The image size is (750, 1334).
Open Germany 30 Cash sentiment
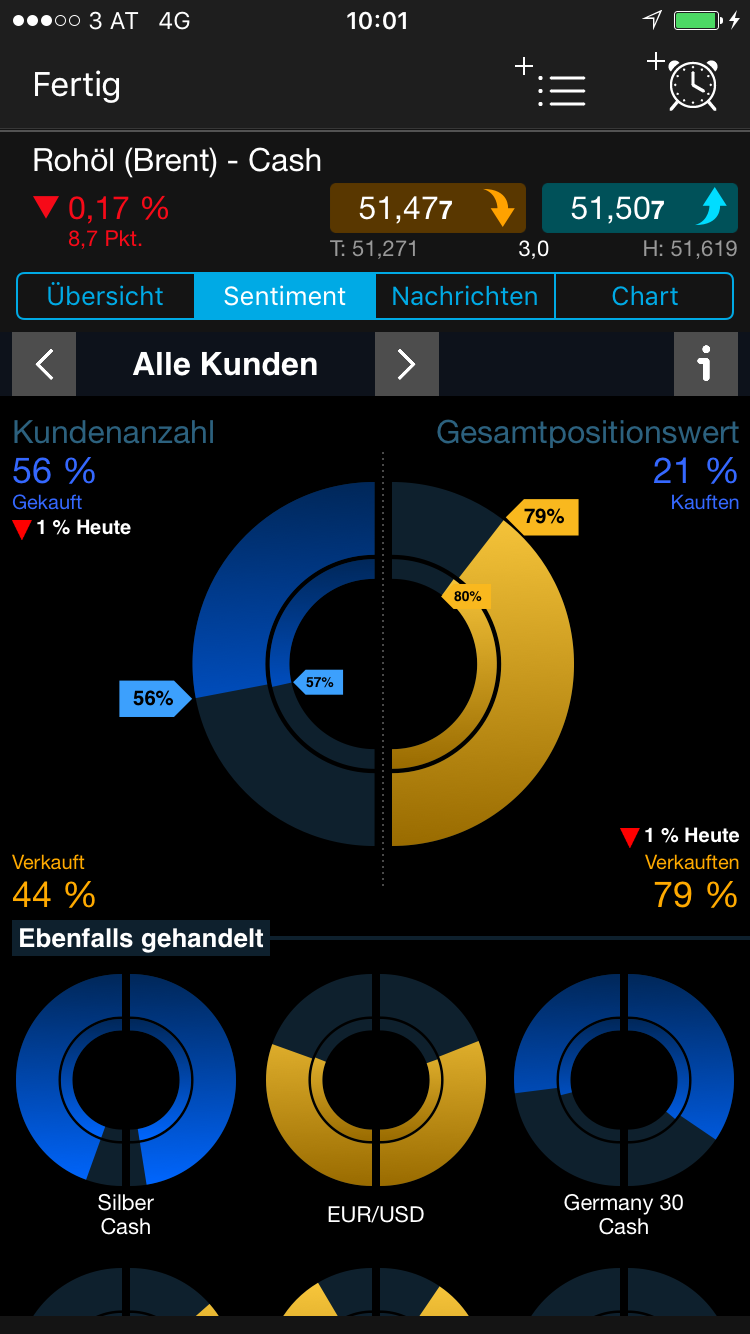click(624, 1080)
